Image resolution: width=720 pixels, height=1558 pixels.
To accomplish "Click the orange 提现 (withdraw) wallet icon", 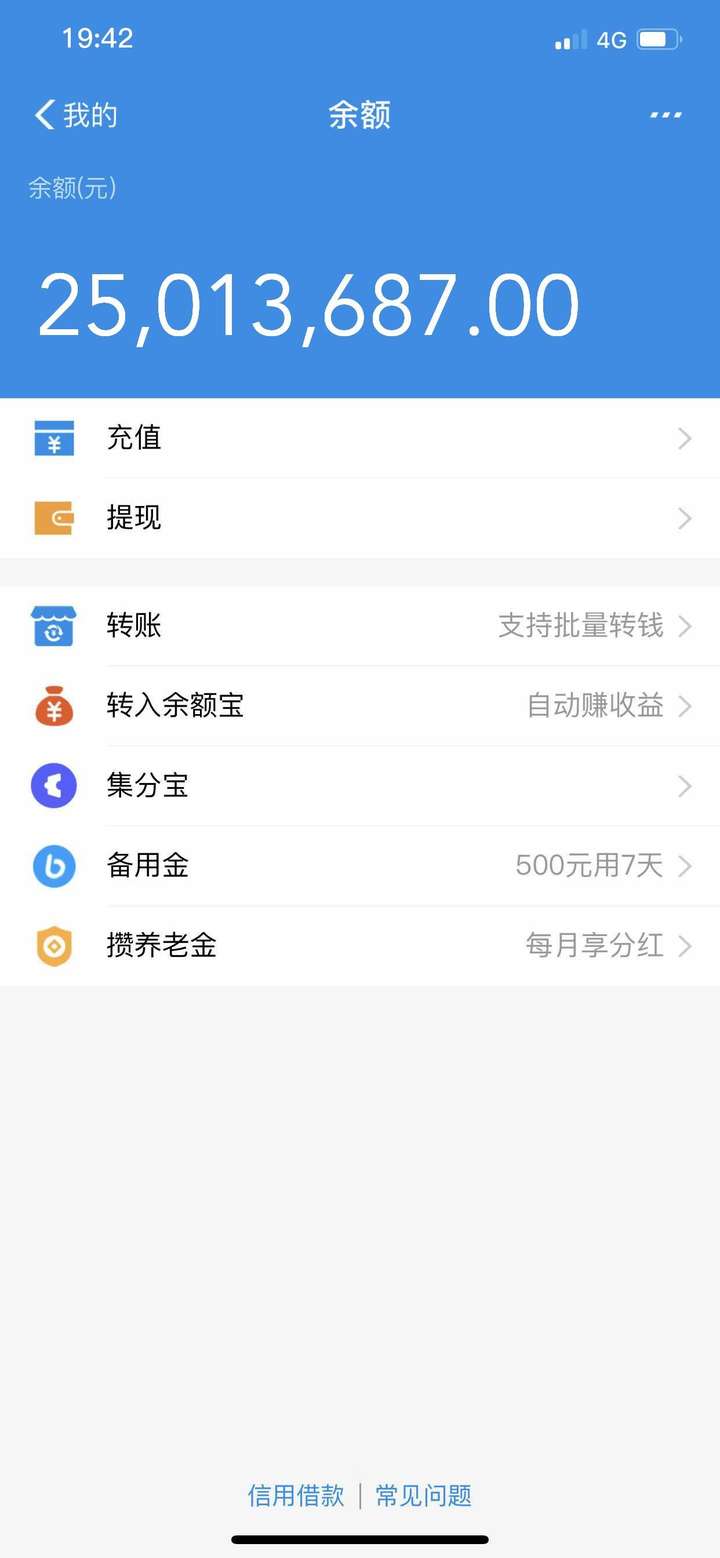I will pos(52,518).
